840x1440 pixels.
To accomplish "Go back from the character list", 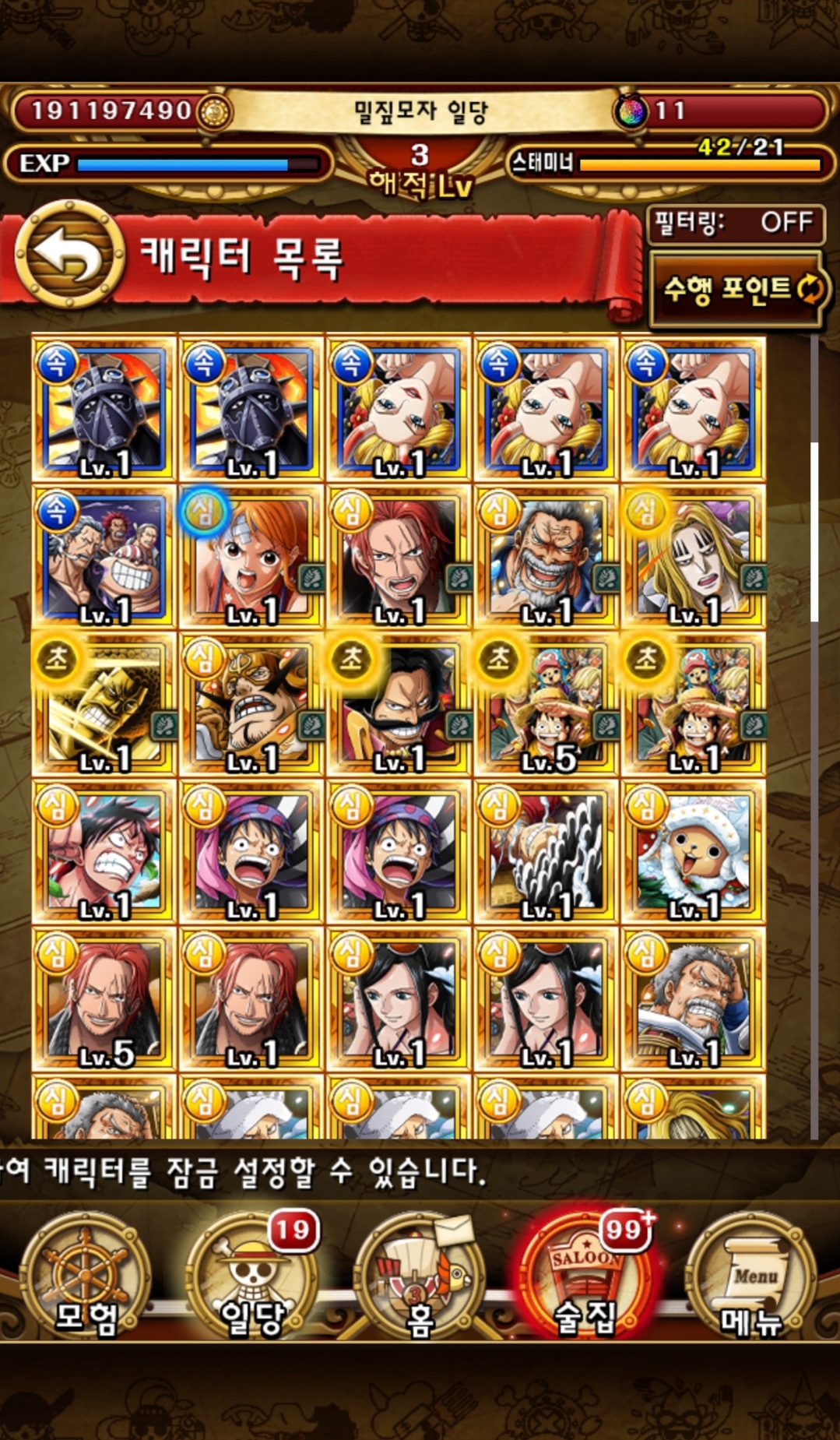I will click(x=70, y=253).
